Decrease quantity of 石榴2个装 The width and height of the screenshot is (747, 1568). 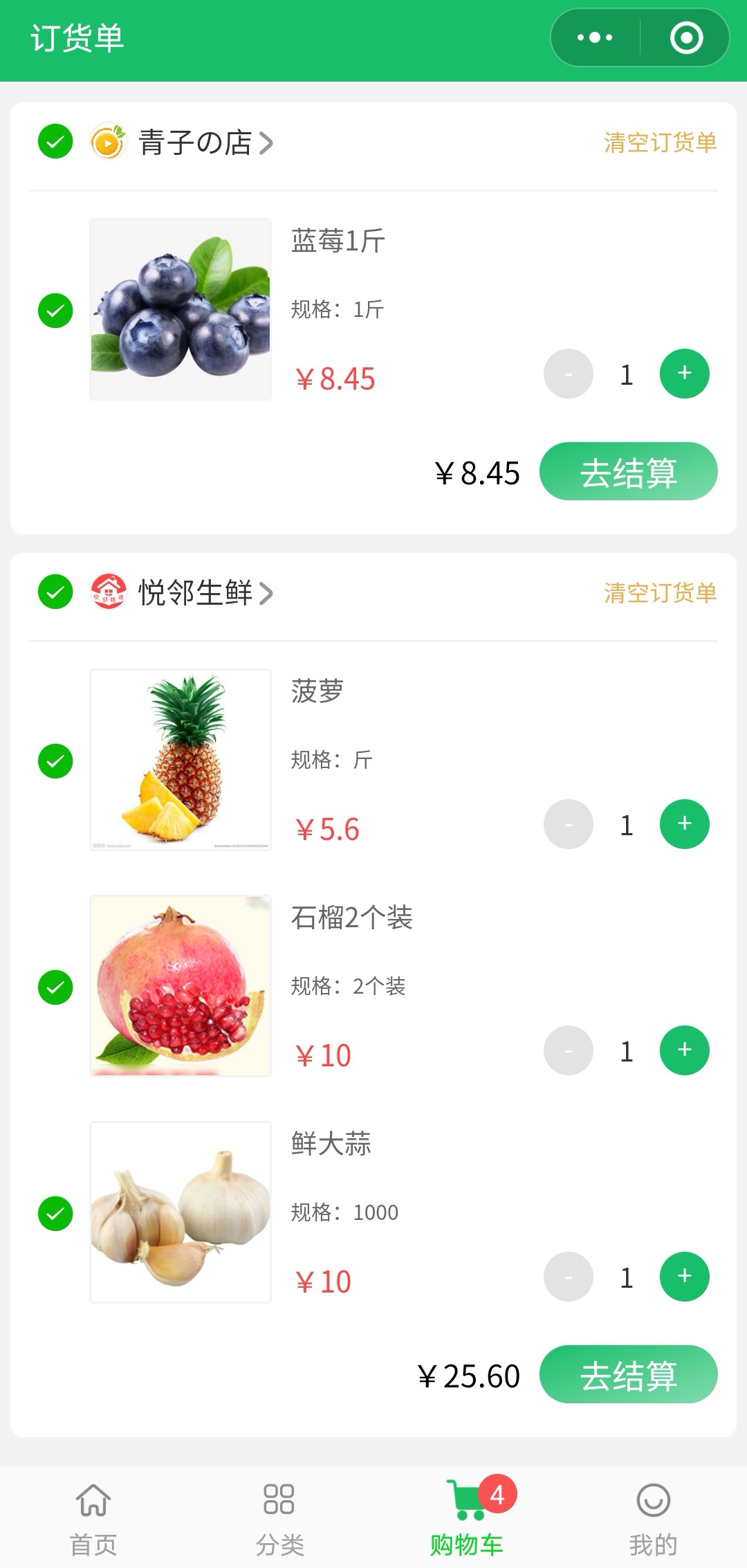pyautogui.click(x=569, y=1050)
